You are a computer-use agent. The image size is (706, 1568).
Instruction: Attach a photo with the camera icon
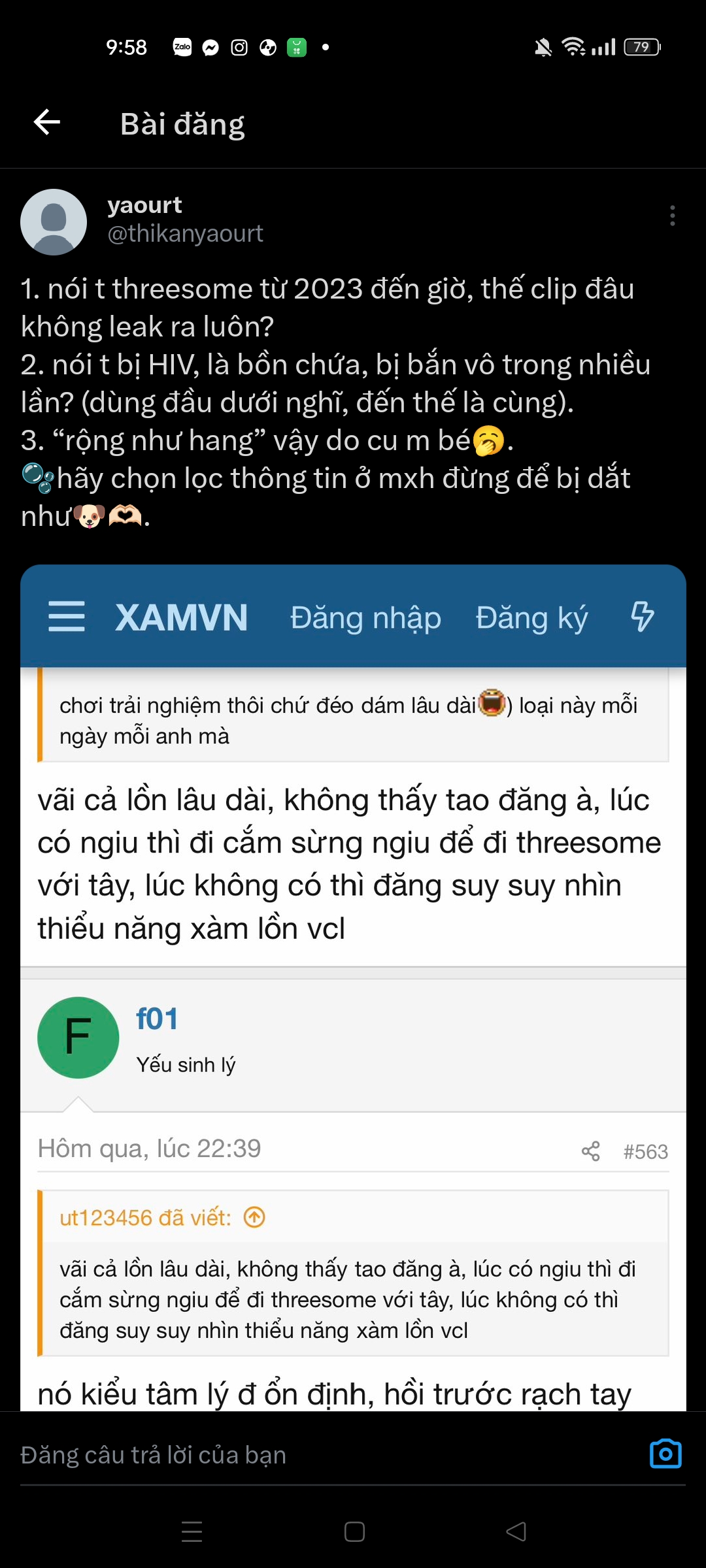(665, 1454)
